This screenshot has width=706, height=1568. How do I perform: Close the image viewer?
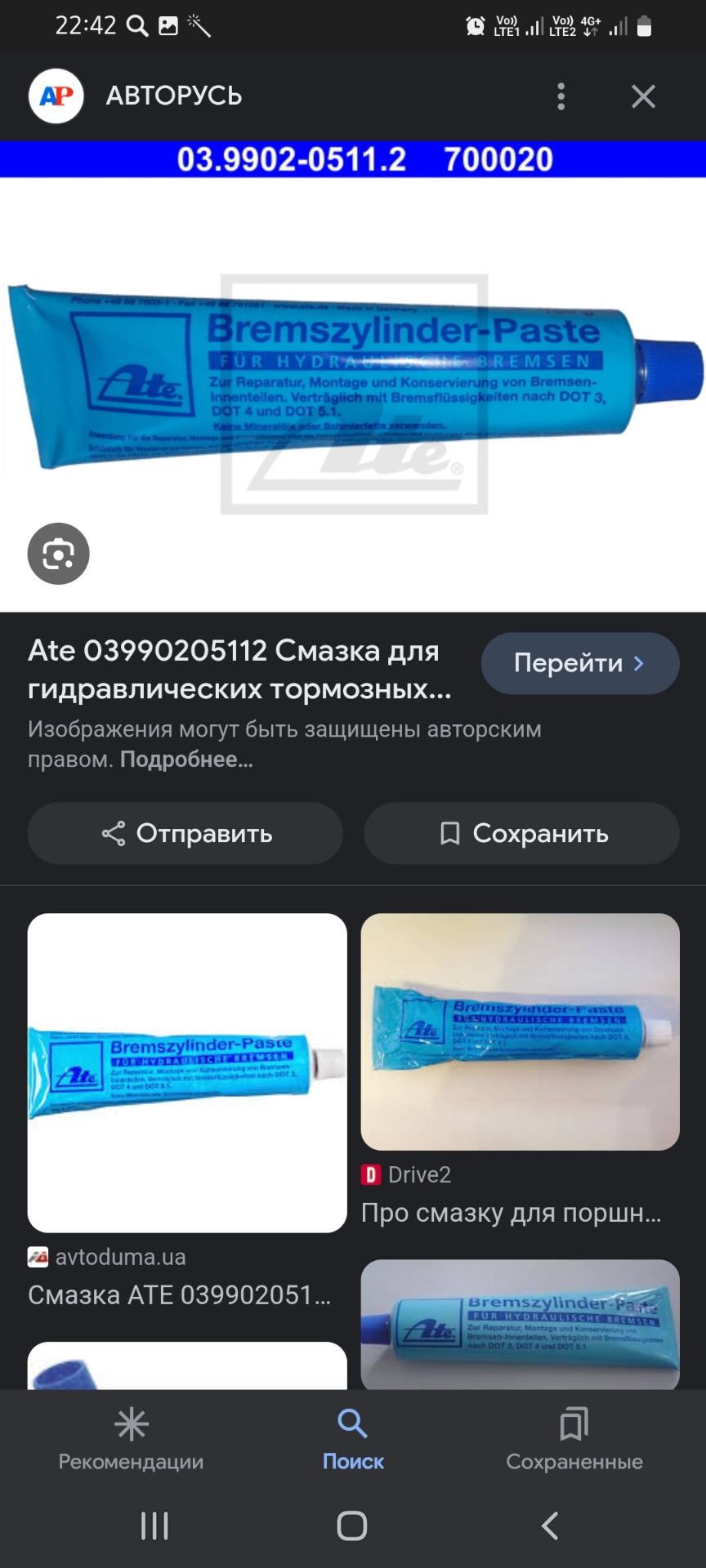coord(643,96)
